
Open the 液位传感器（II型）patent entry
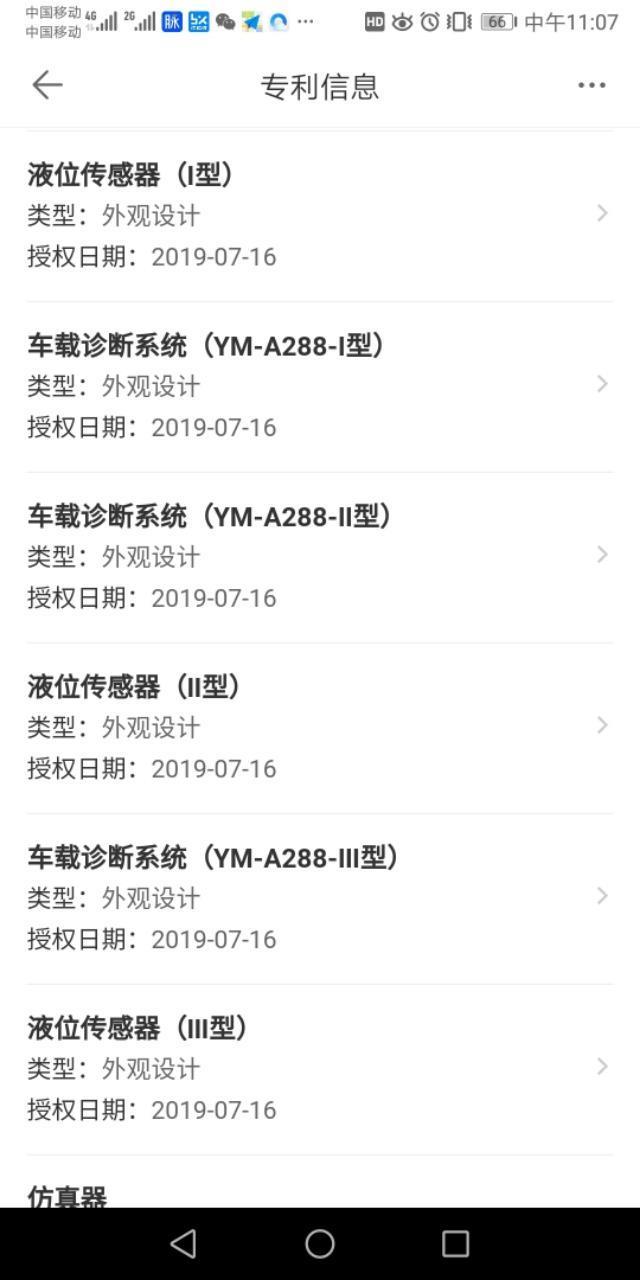(x=320, y=727)
